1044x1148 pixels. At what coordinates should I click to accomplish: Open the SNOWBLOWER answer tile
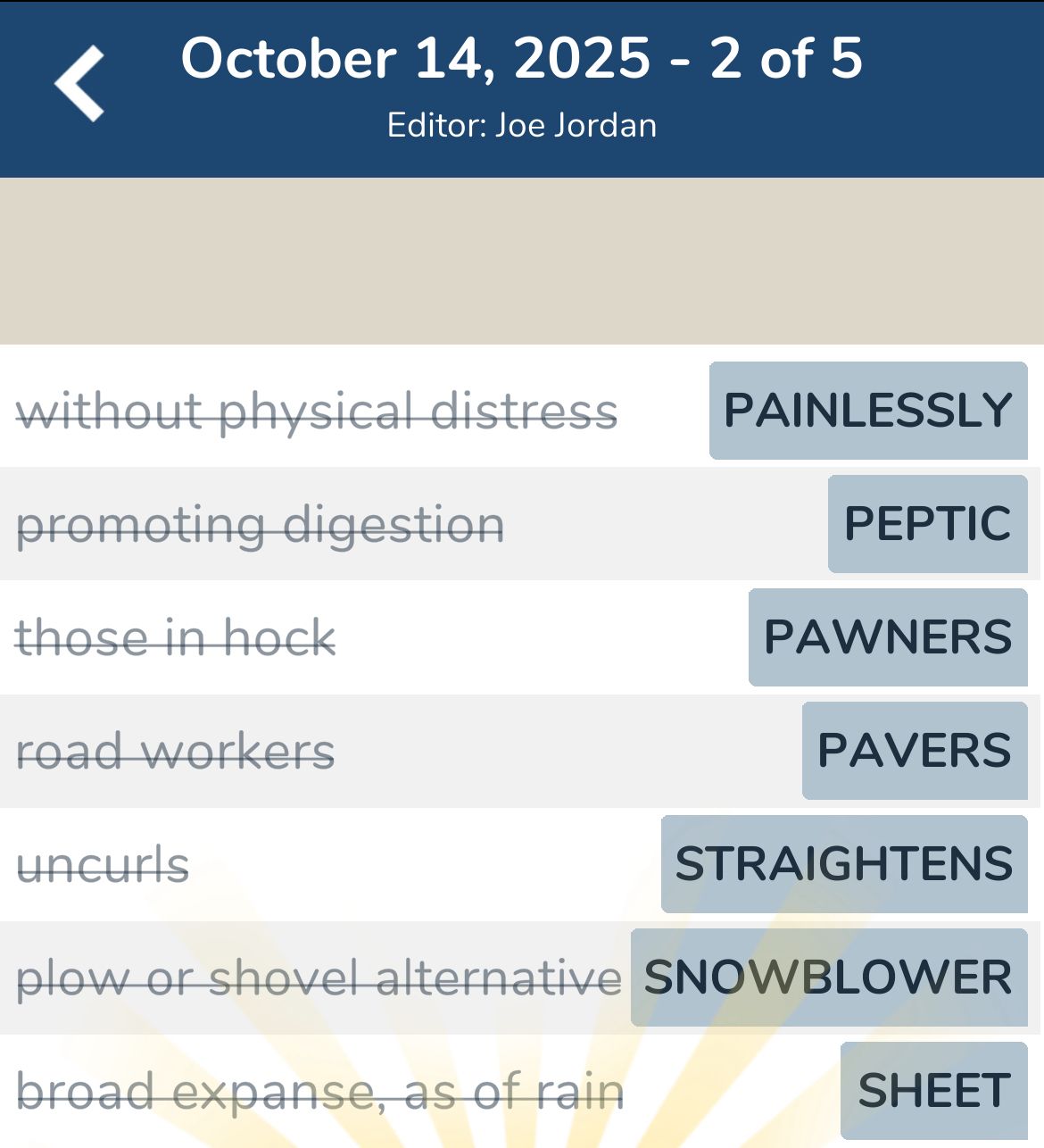(828, 977)
